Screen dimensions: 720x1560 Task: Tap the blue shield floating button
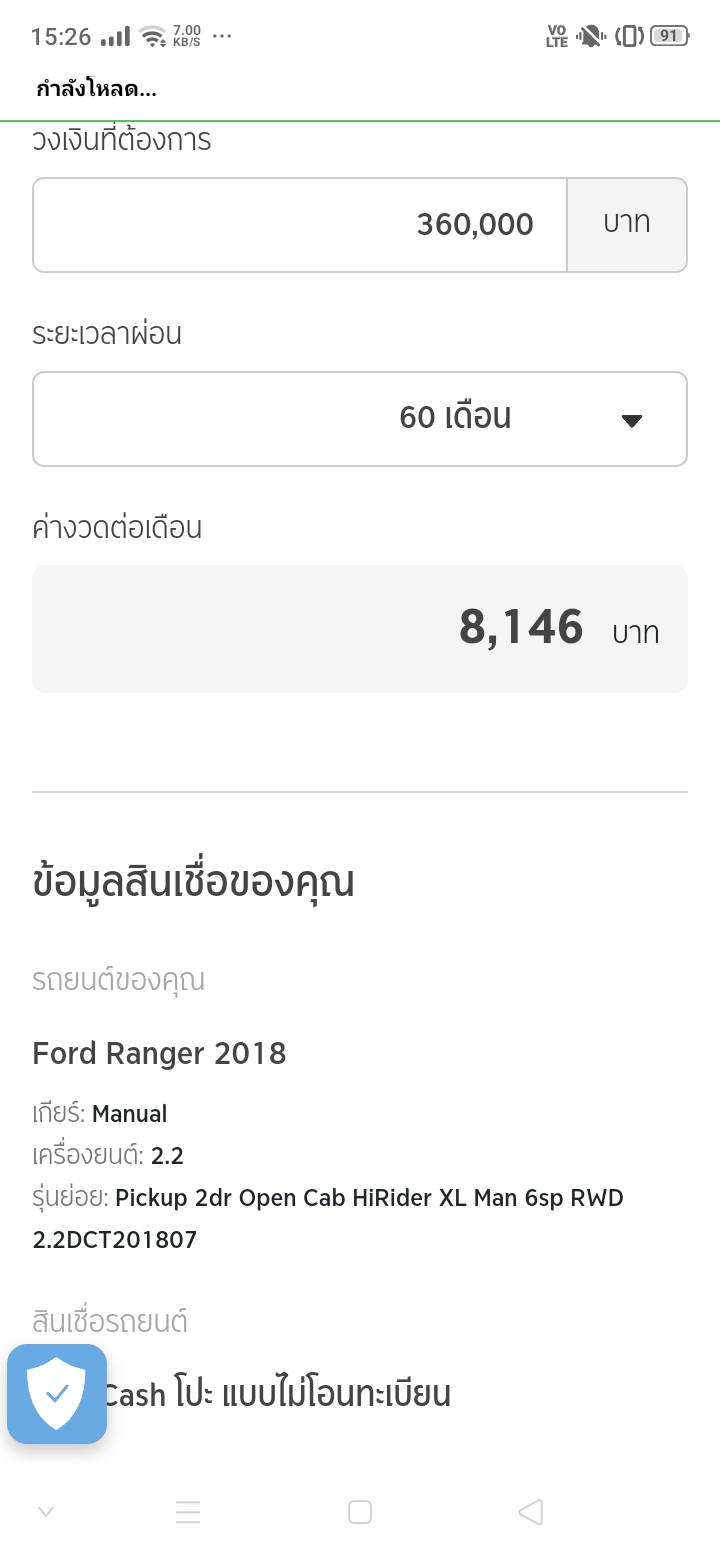point(57,1394)
